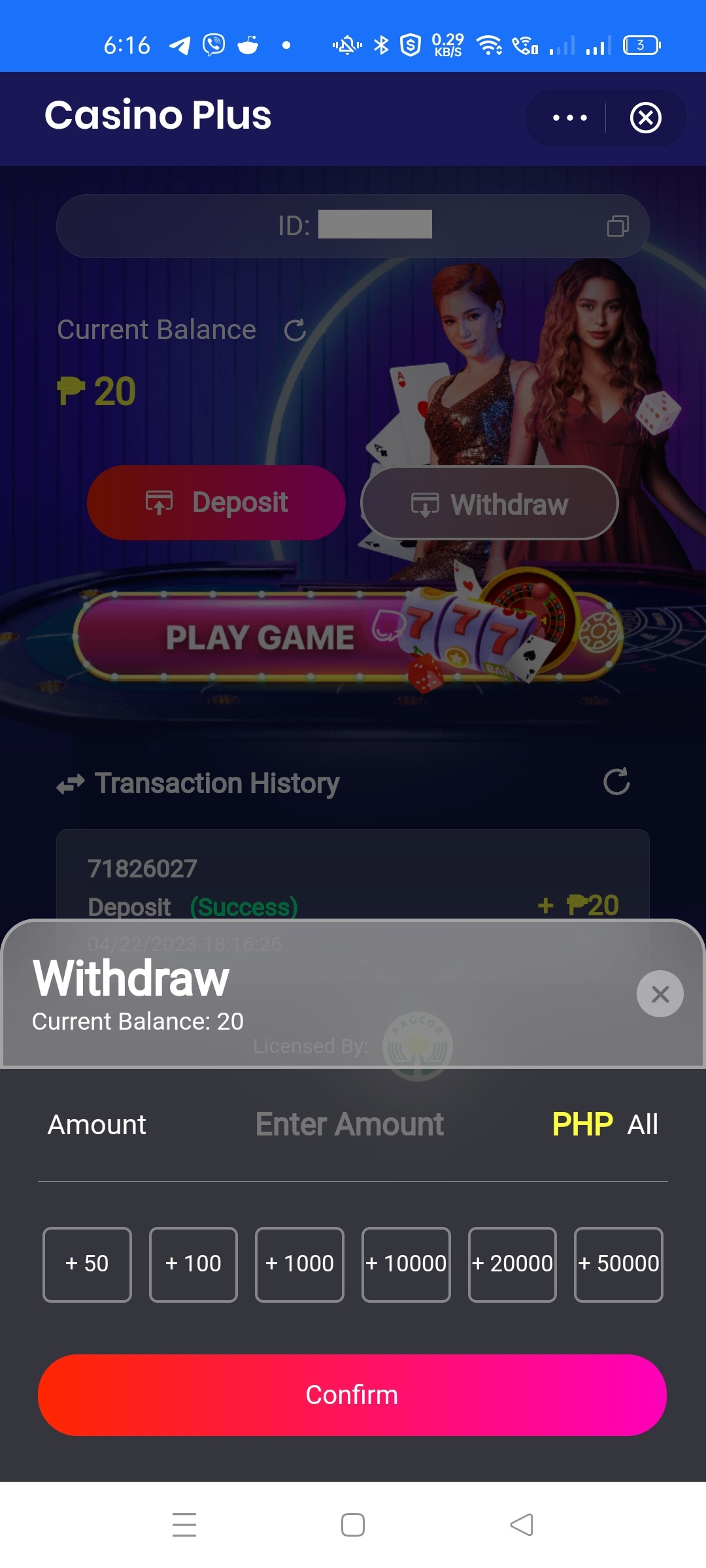Go back using the system back button
Screen dimensions: 706x1568
coord(522,1525)
